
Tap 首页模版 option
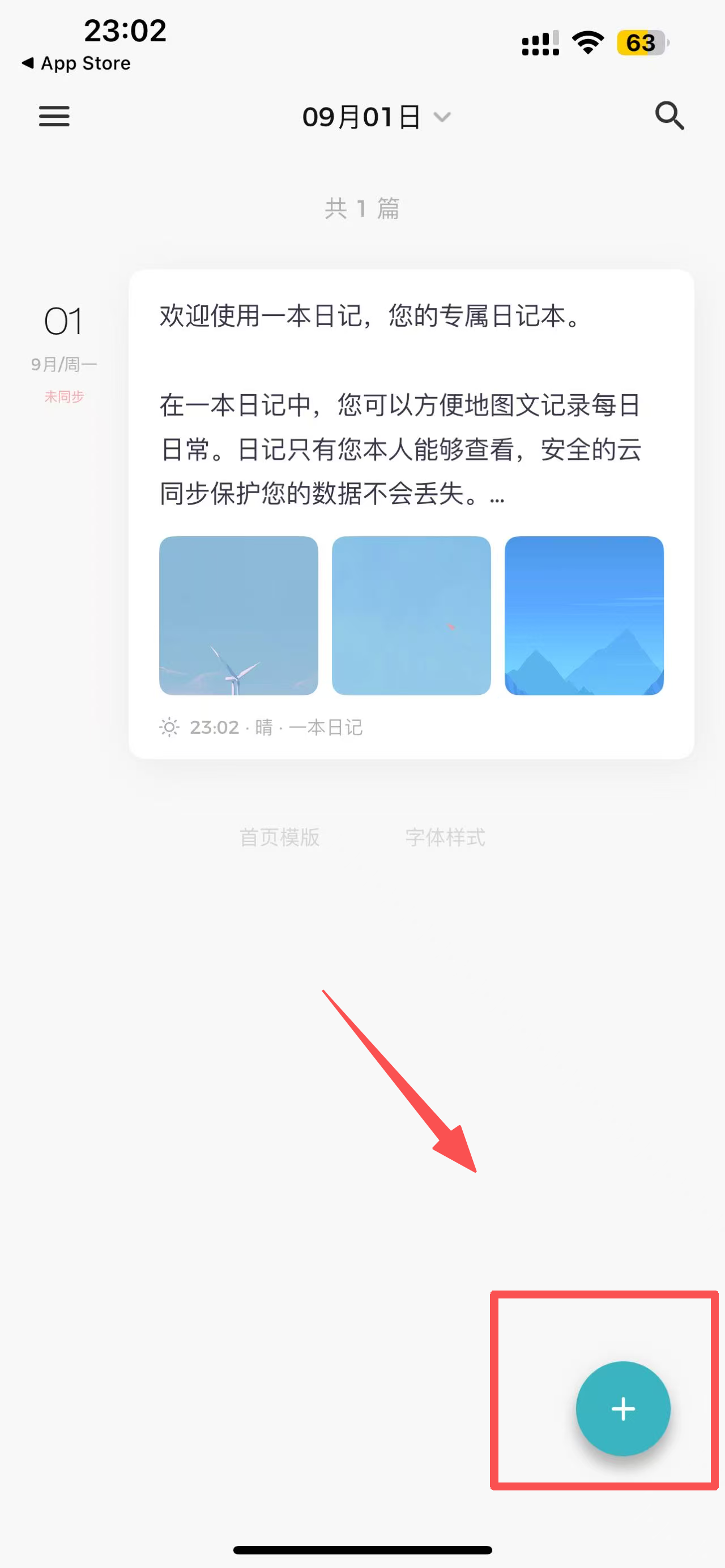click(279, 837)
